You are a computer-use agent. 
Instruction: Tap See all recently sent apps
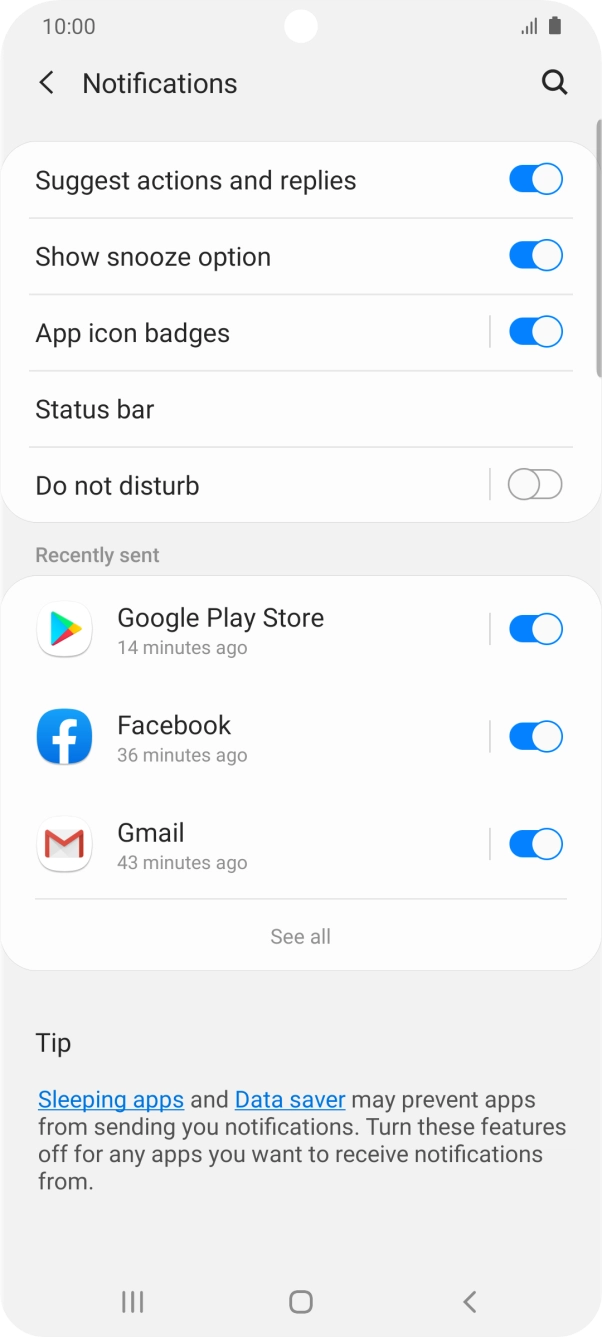coord(300,937)
